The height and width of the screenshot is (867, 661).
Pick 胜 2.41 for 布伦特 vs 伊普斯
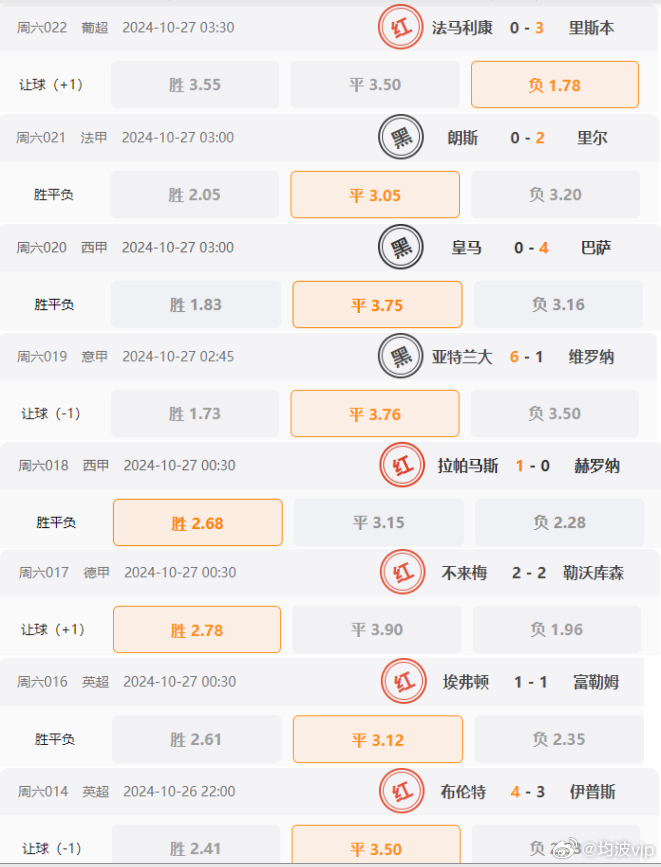pos(195,850)
